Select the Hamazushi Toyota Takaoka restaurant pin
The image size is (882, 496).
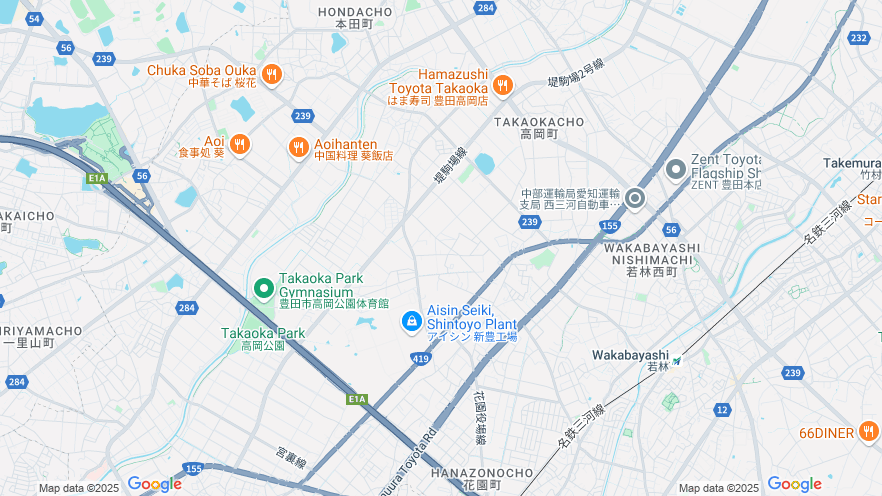[502, 85]
